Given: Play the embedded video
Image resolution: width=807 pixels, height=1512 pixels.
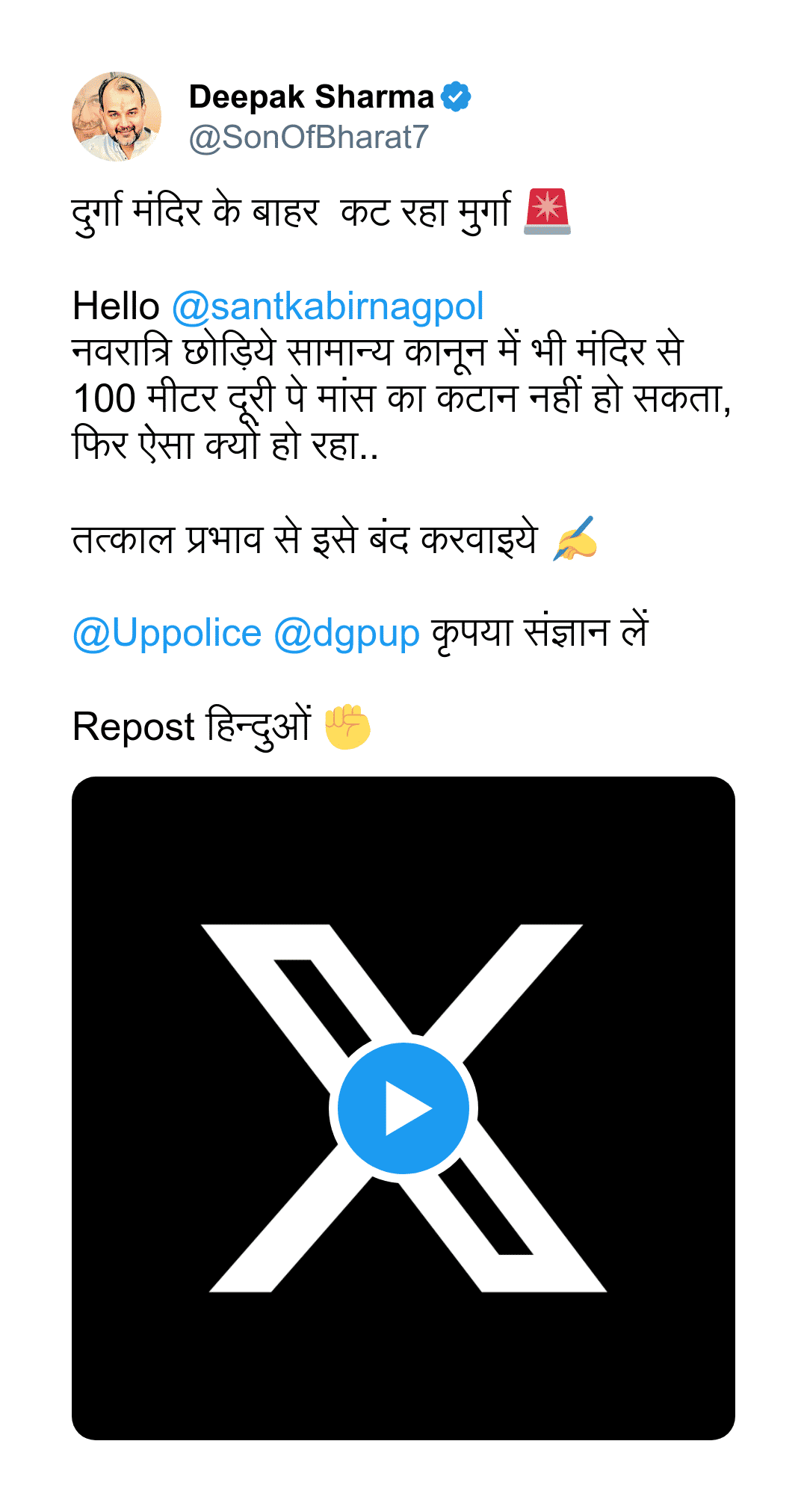Looking at the screenshot, I should click(x=403, y=1108).
